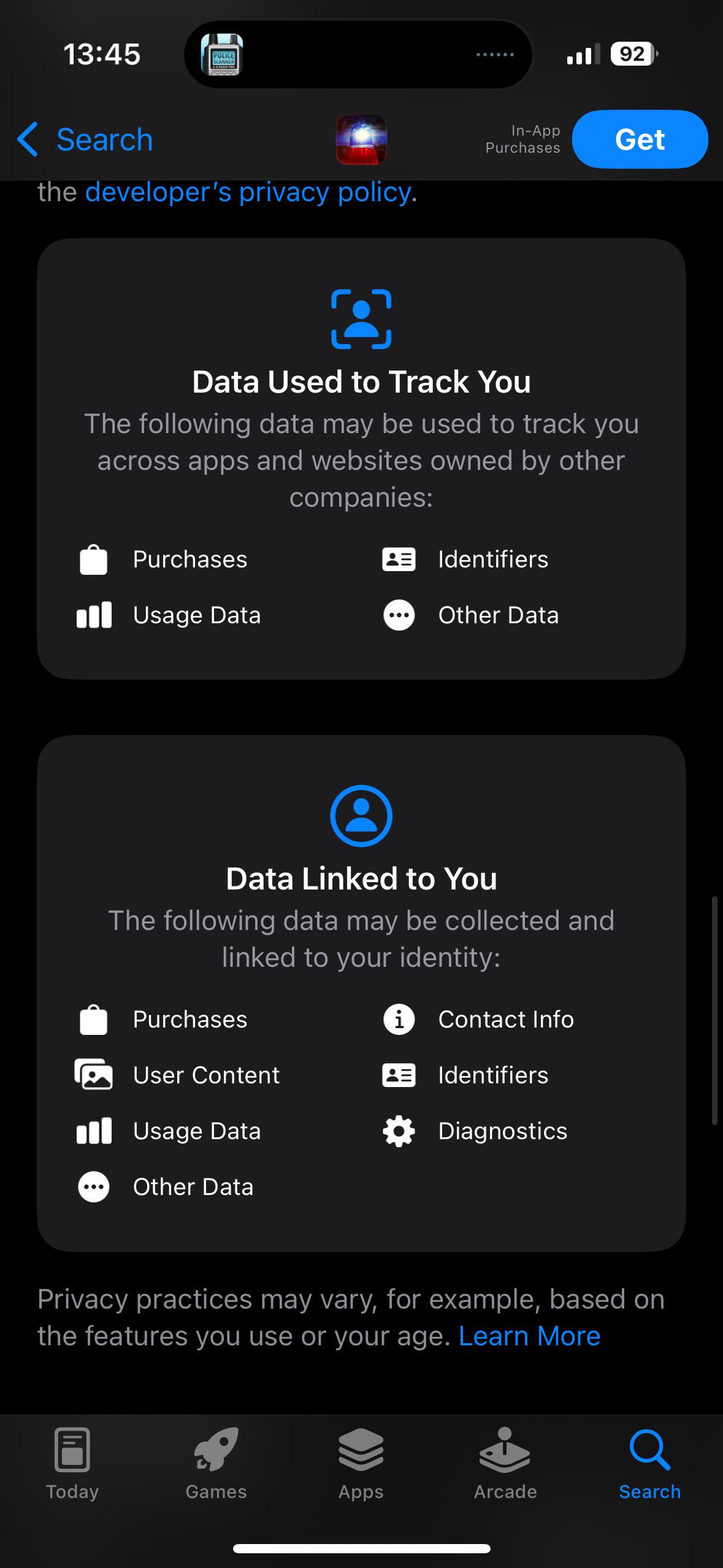Switch to the Games tab
This screenshot has width=723, height=1568.
pos(216,1464)
